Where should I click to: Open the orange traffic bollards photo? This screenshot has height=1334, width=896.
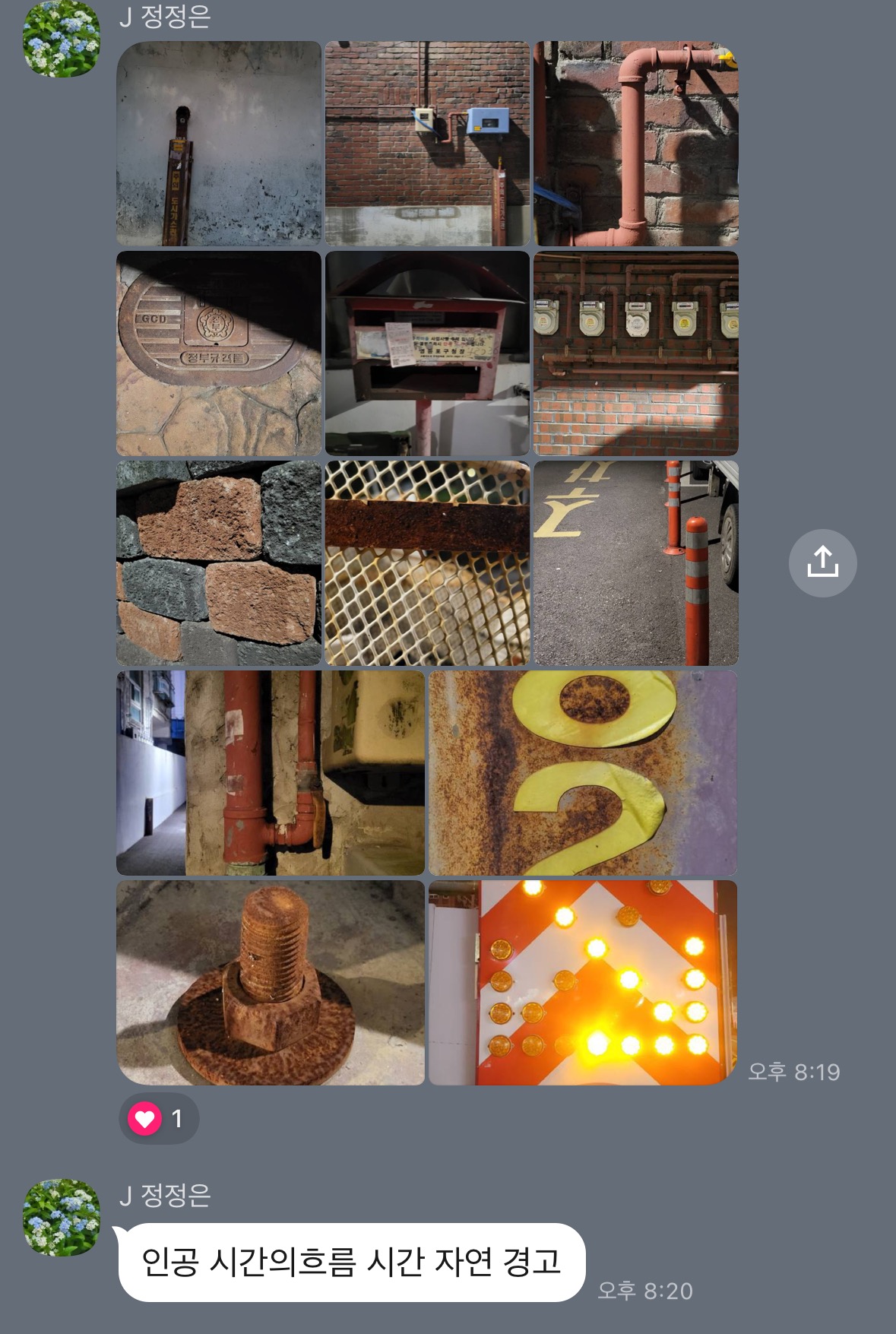636,563
